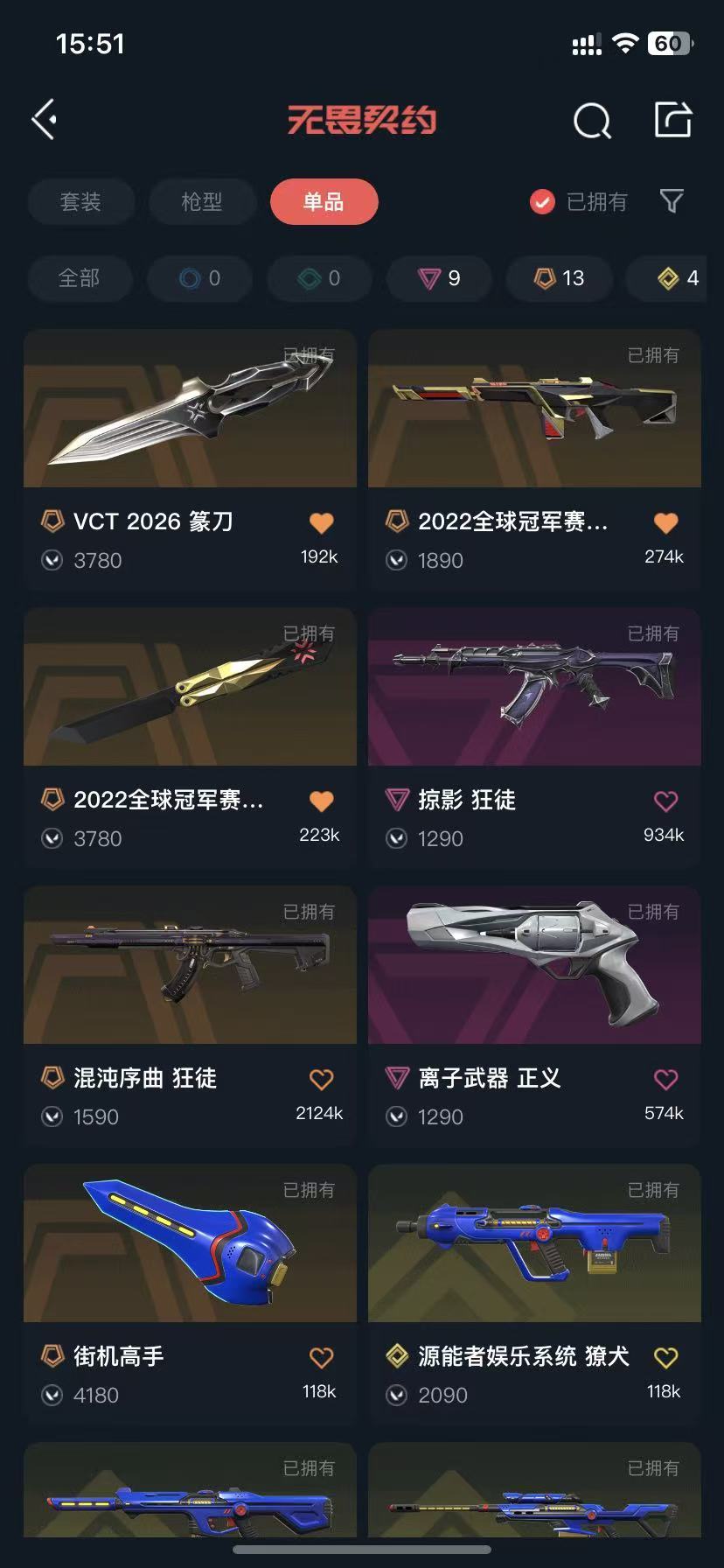The width and height of the screenshot is (724, 1568).
Task: Switch to the 枪型 tab
Action: (202, 201)
